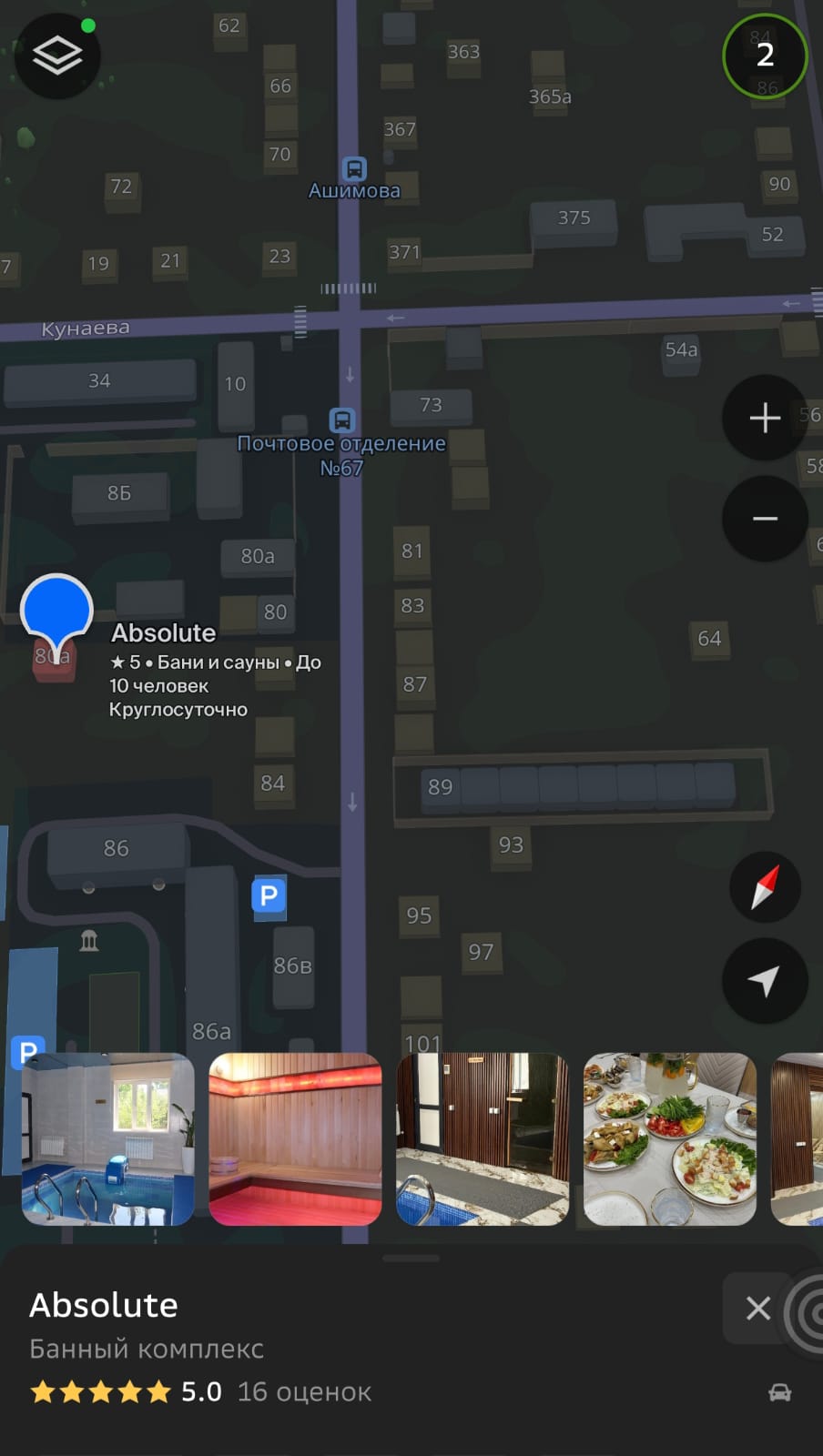Image resolution: width=823 pixels, height=1456 pixels.
Task: Tap the compass to reset orientation
Action: pos(765,887)
